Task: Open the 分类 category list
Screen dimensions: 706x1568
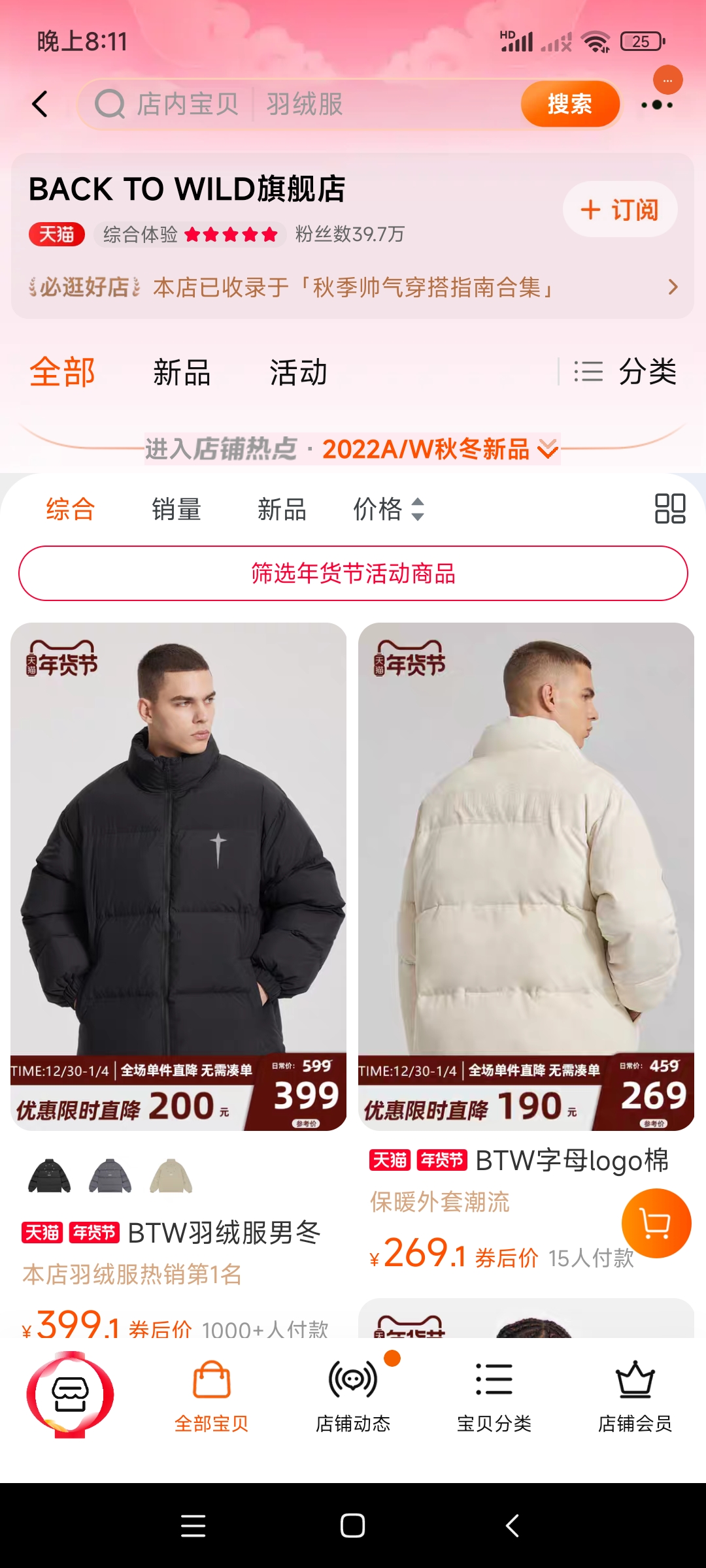Action: [625, 372]
